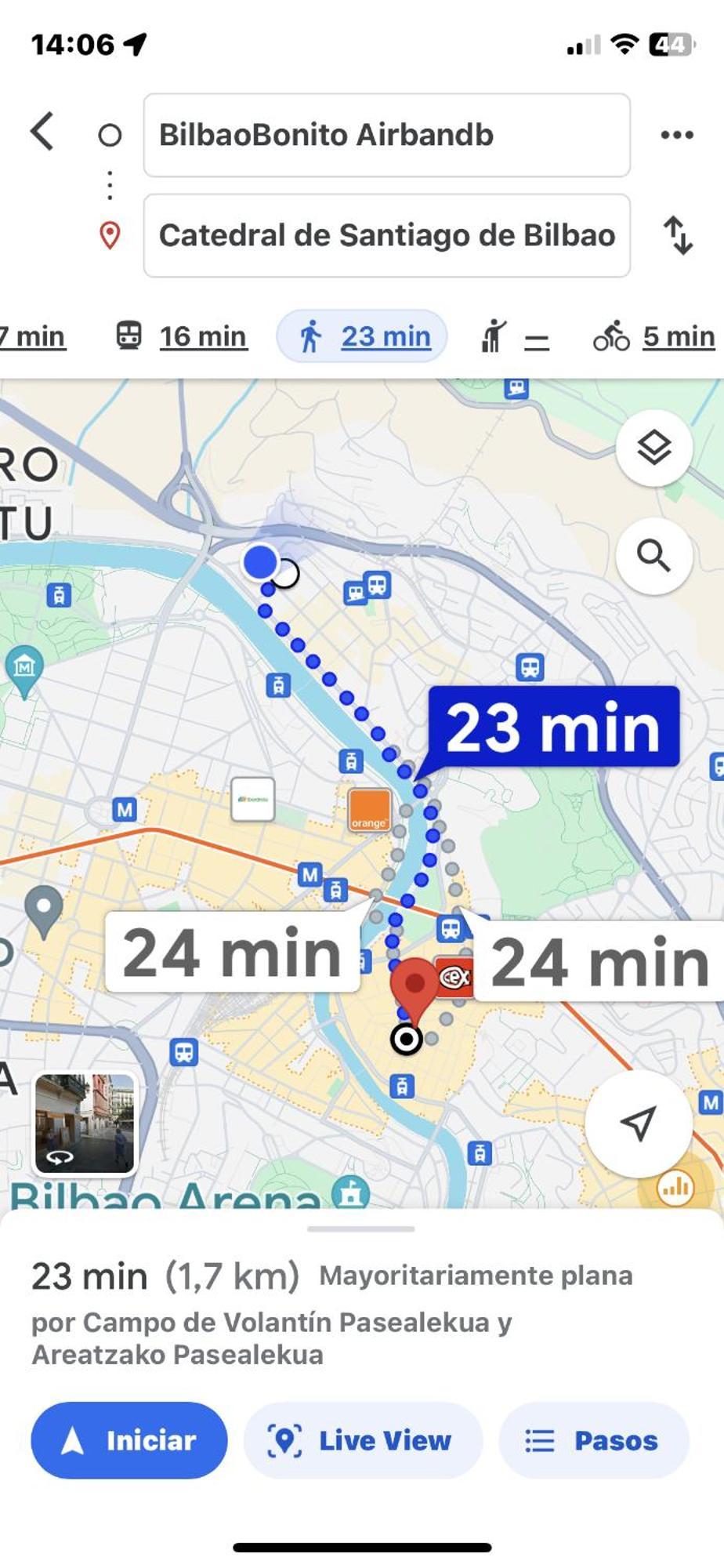Show route steps with Pasos
Image resolution: width=724 pixels, height=1568 pixels.
tap(593, 1440)
